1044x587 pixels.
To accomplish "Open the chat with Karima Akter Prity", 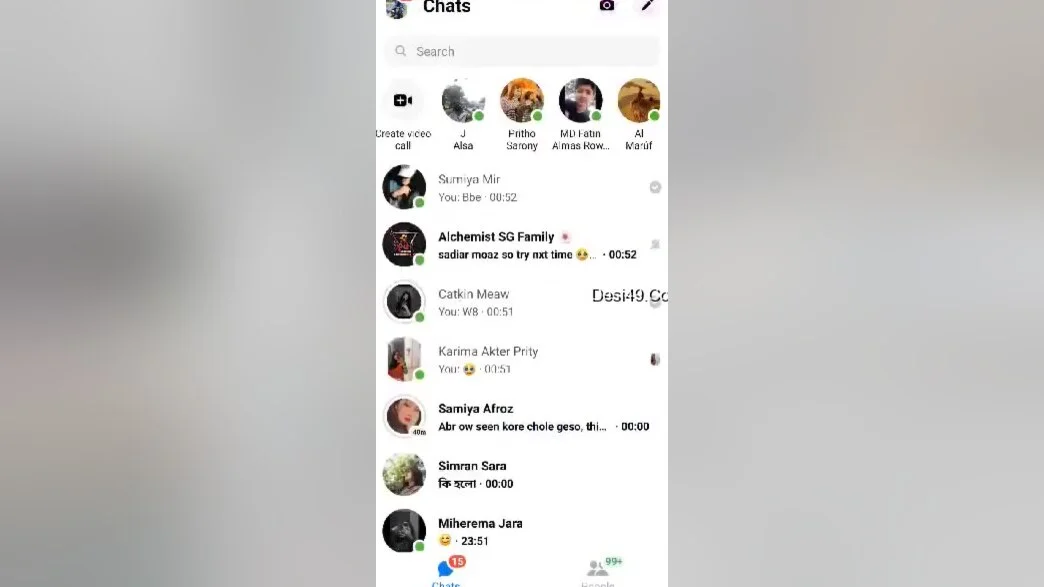I will point(520,359).
